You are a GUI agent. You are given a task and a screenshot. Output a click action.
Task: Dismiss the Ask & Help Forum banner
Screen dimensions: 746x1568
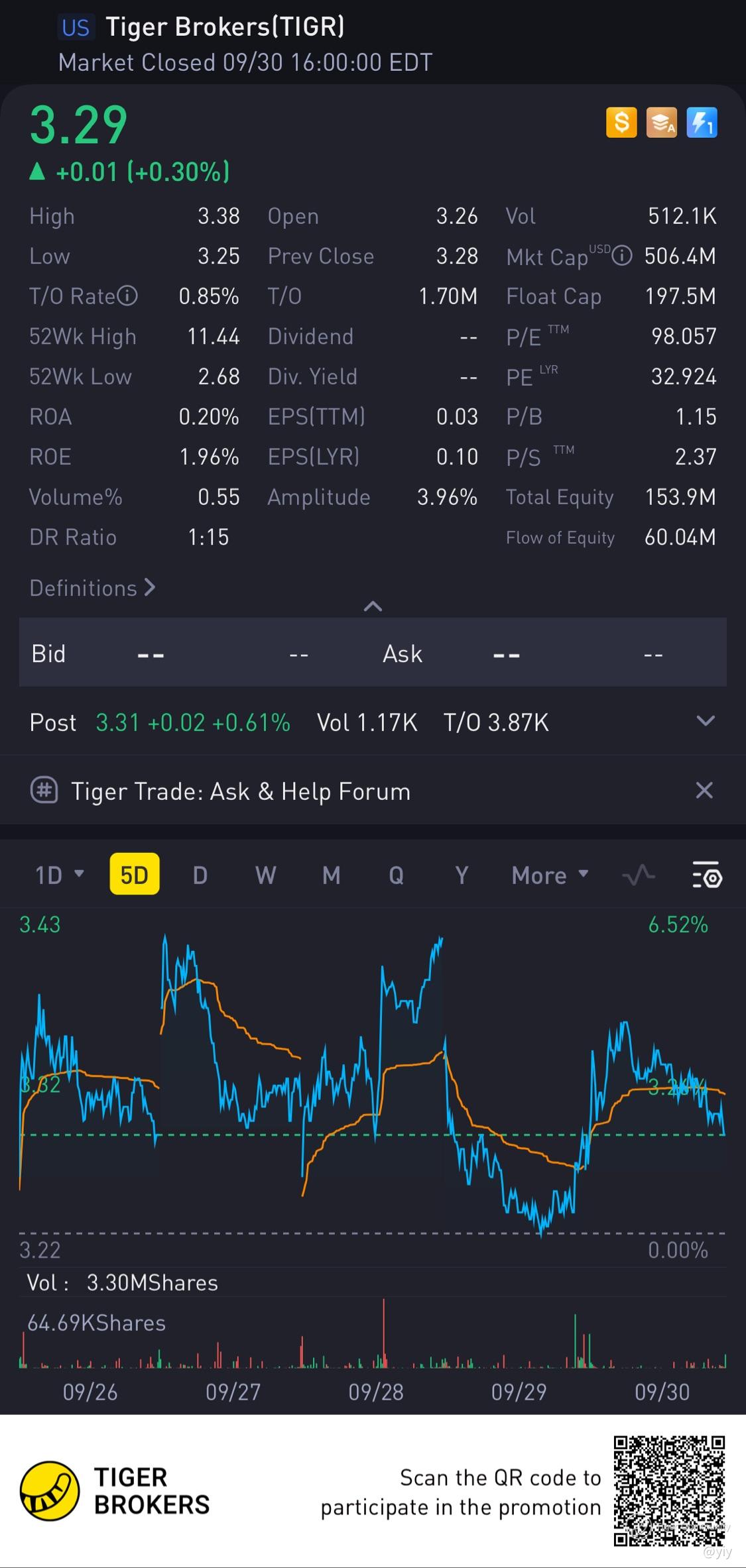click(x=704, y=790)
